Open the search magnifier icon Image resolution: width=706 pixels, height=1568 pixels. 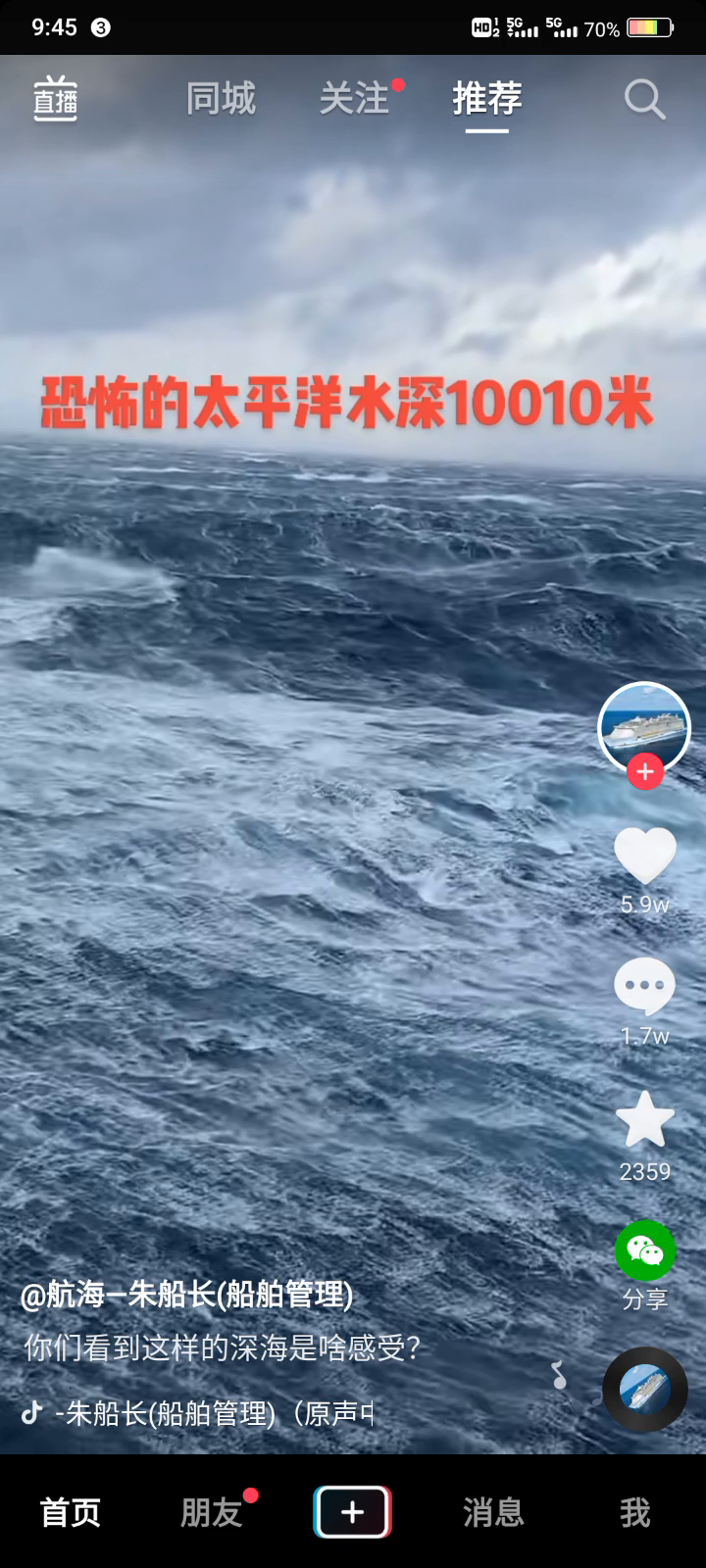[x=644, y=99]
